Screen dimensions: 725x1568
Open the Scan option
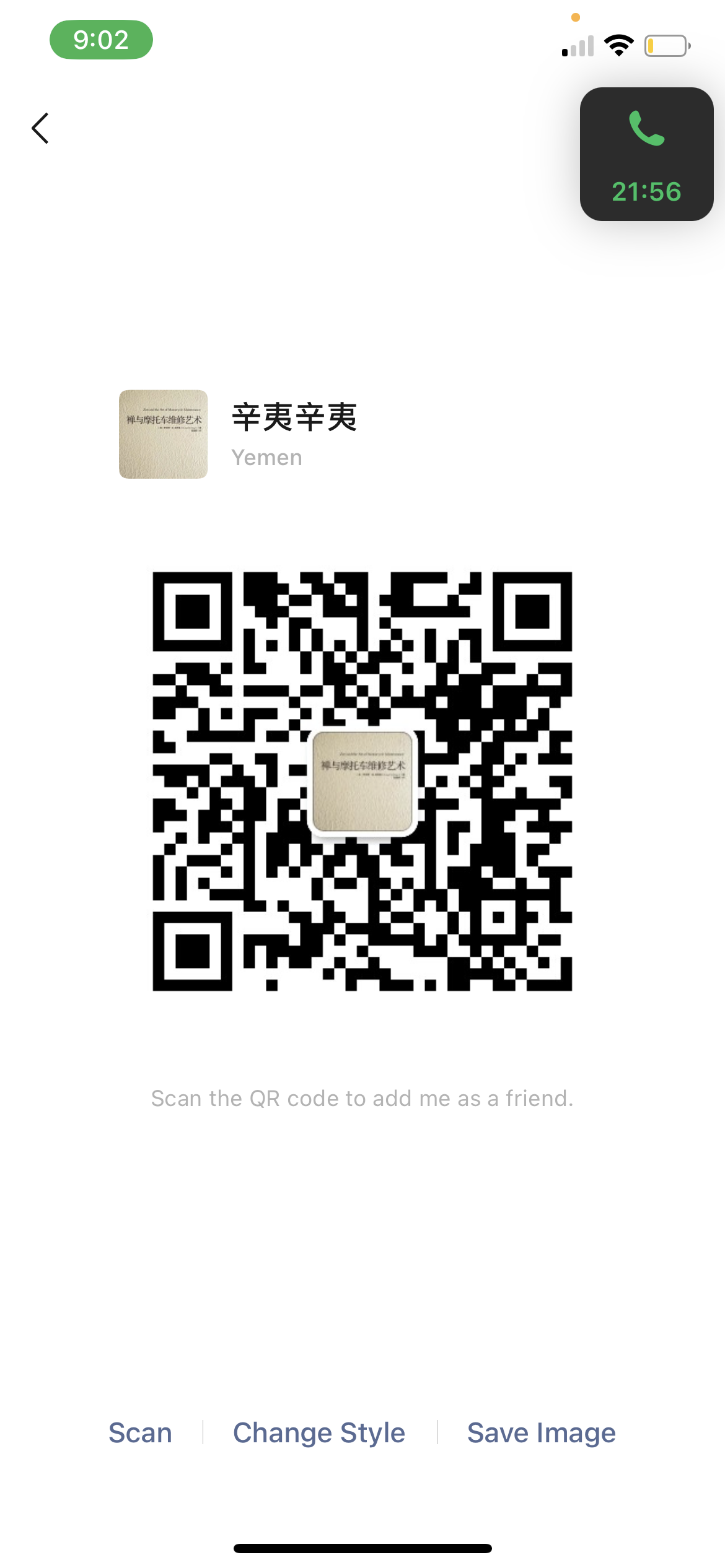pos(140,1433)
